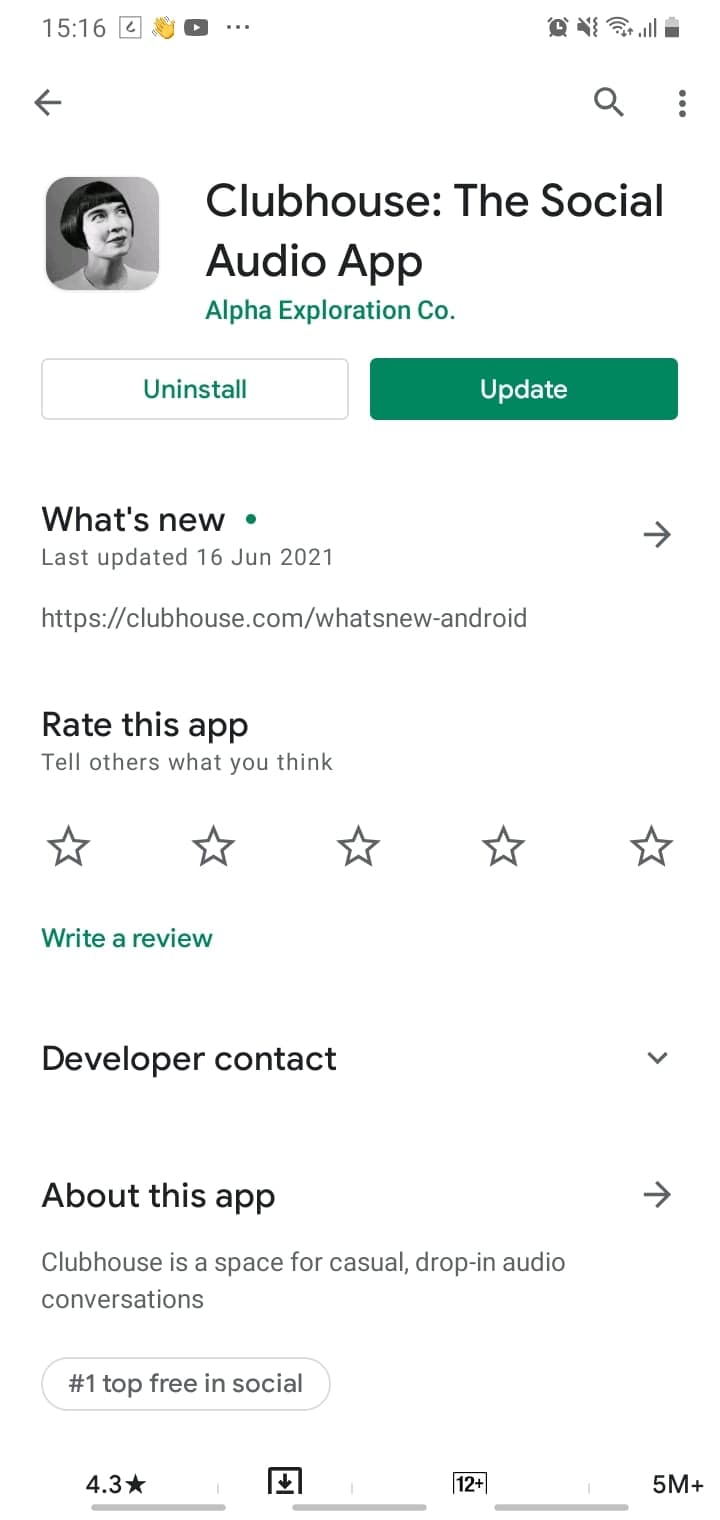This screenshot has height=1520, width=720.
Task: Rate the app five stars
Action: pos(651,848)
